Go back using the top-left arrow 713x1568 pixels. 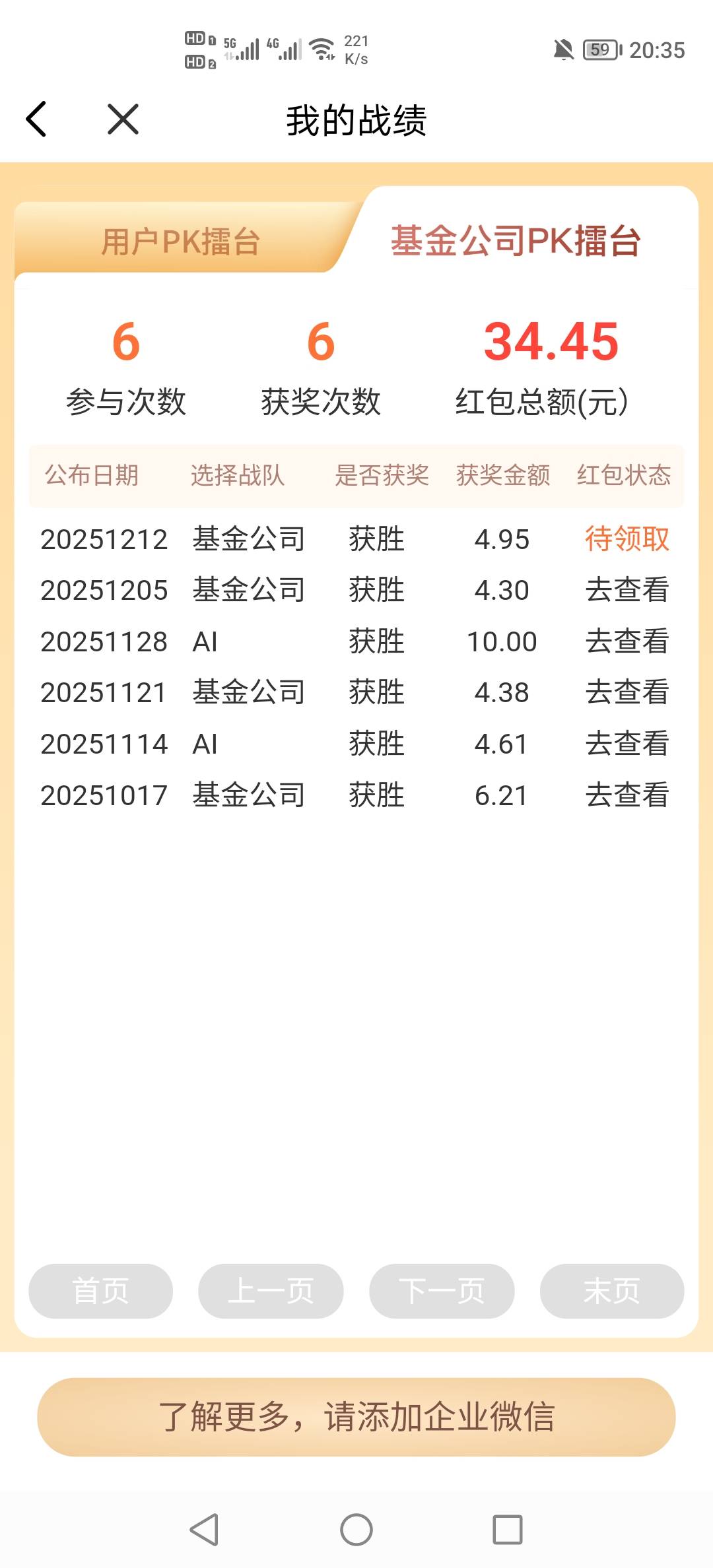pyautogui.click(x=36, y=119)
